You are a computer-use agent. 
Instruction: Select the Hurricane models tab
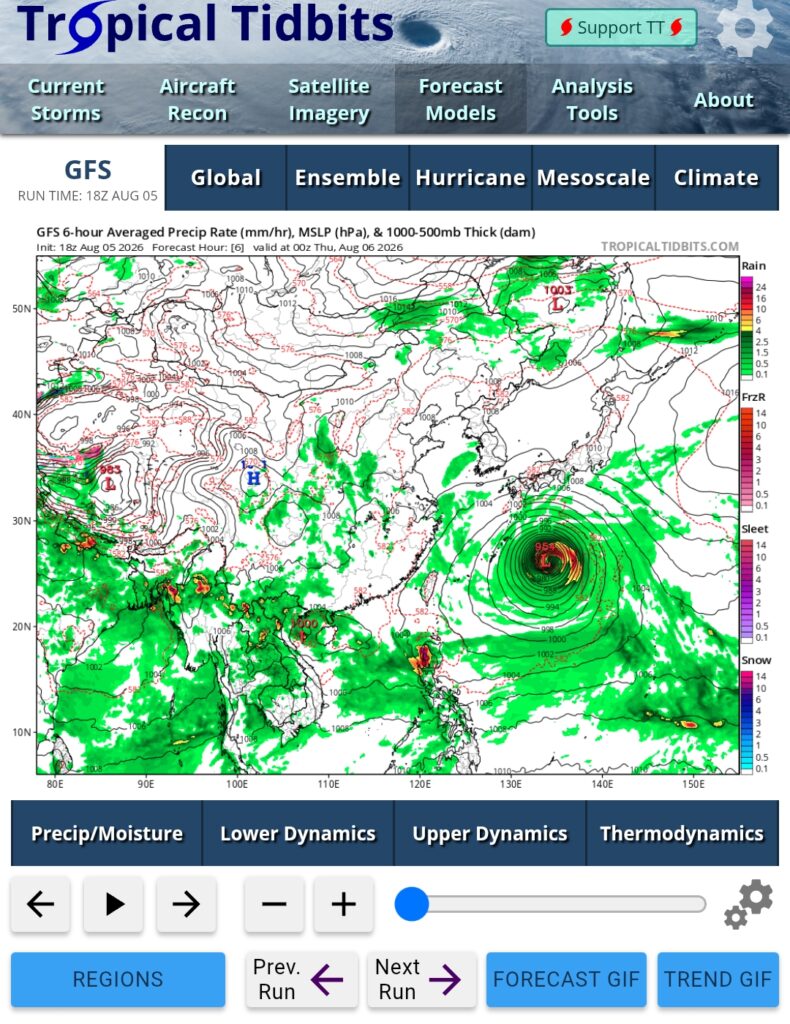tap(470, 178)
